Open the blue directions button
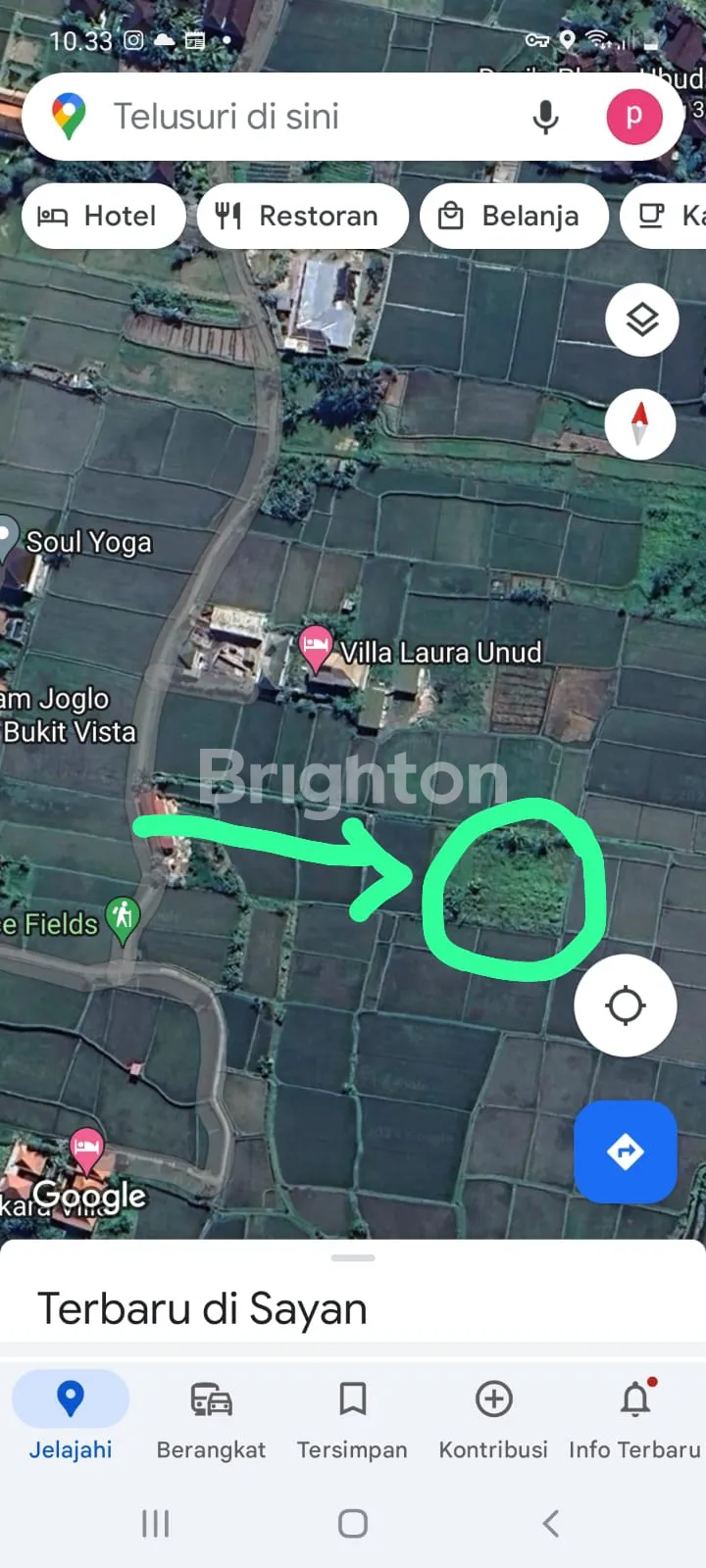 pyautogui.click(x=625, y=1151)
